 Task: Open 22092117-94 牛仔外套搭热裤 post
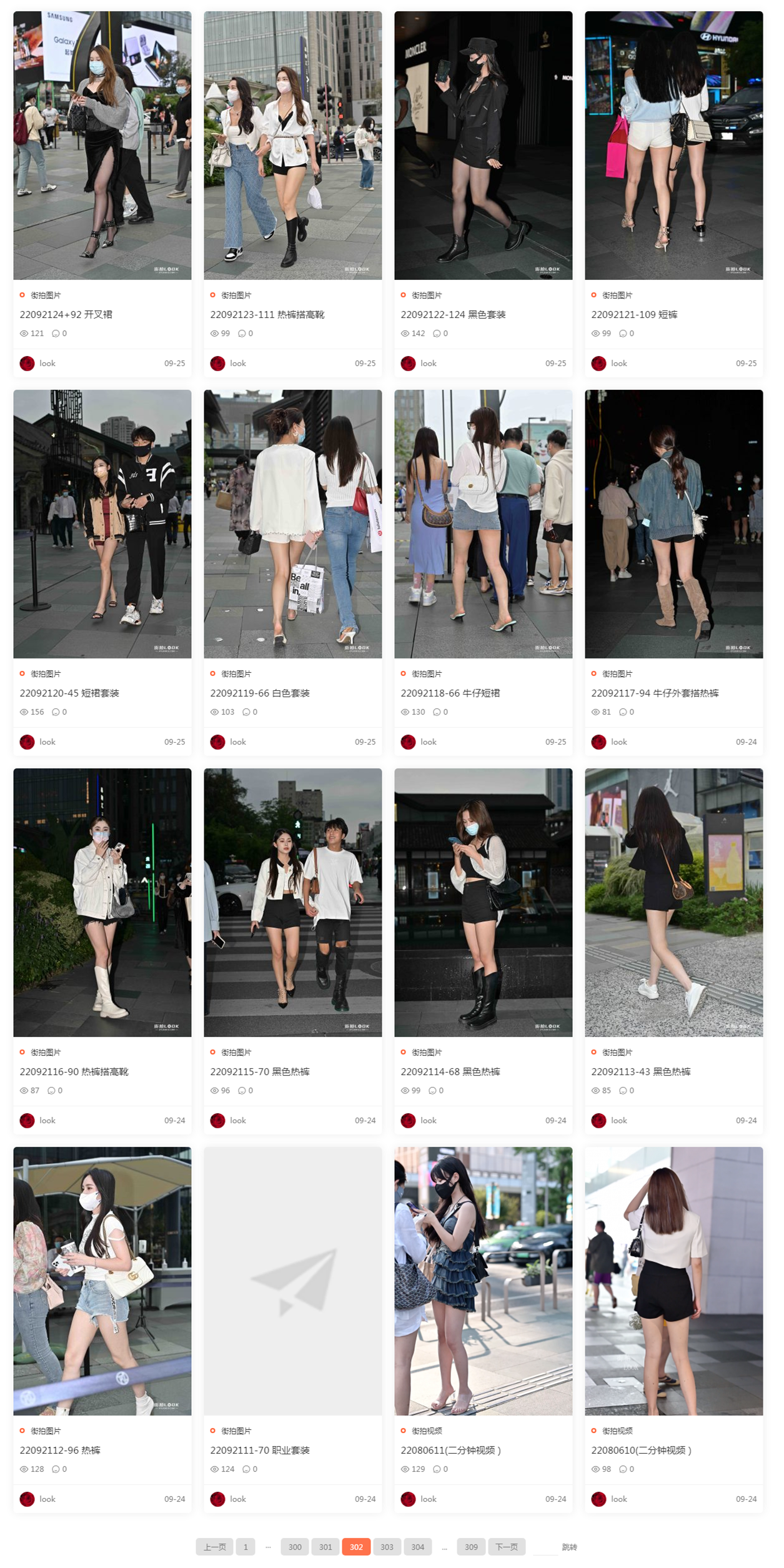pyautogui.click(x=654, y=693)
